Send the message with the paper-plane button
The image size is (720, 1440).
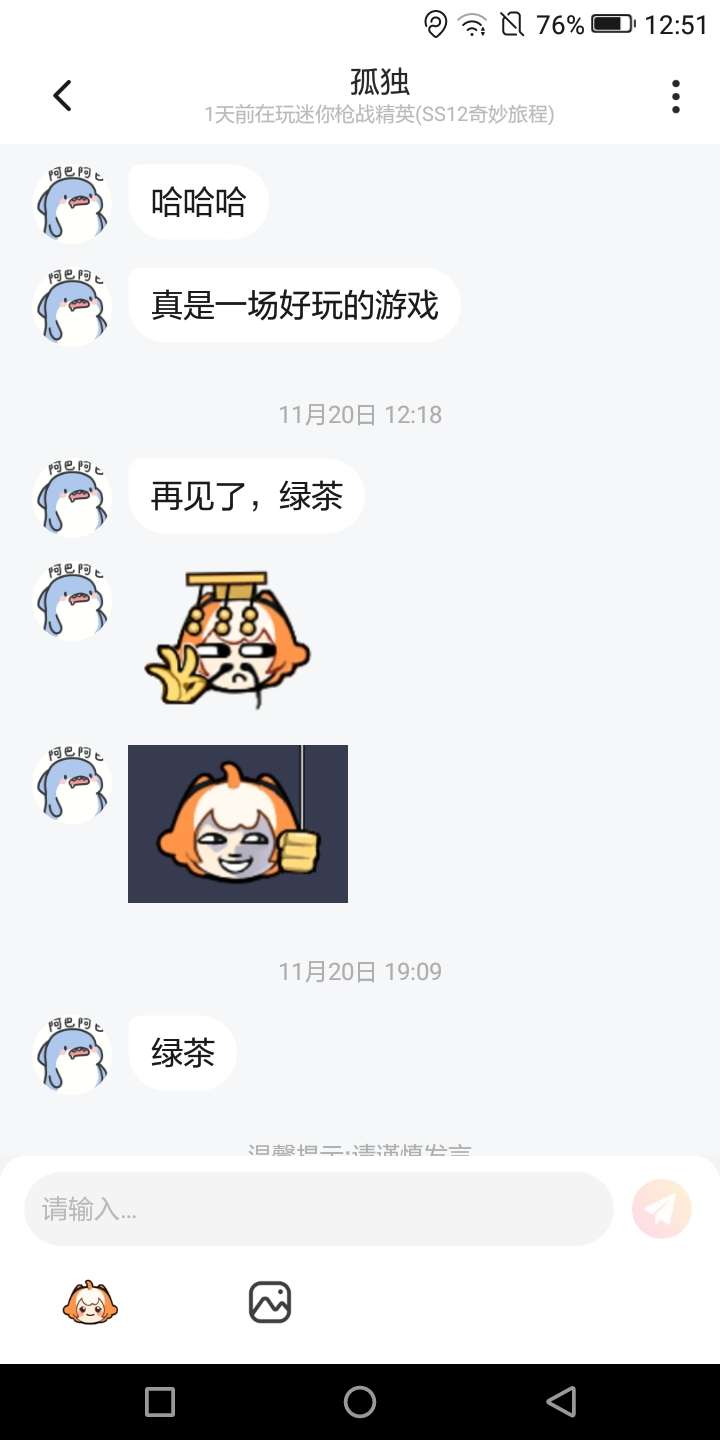(662, 1209)
